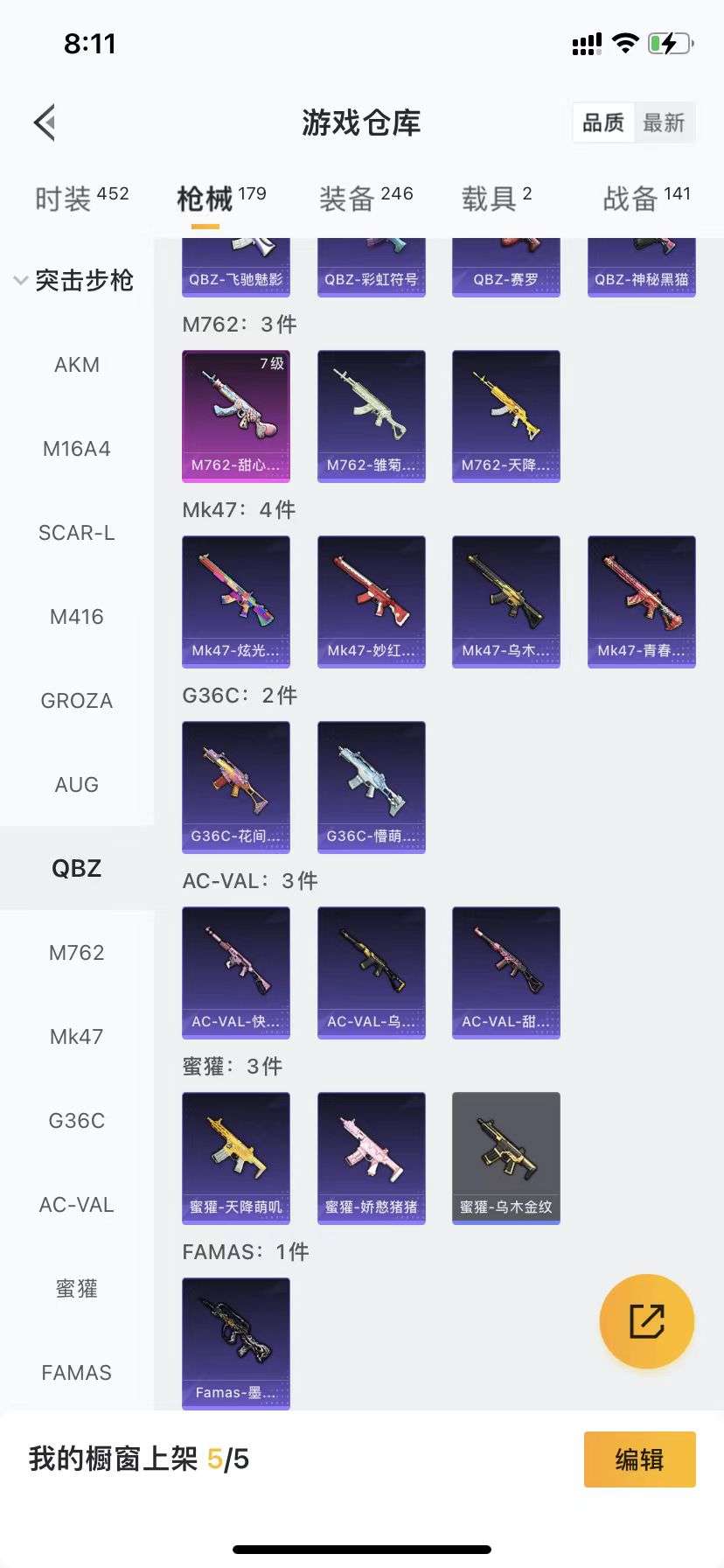The width and height of the screenshot is (724, 1568).
Task: Switch to the 时装 tab
Action: tap(81, 199)
